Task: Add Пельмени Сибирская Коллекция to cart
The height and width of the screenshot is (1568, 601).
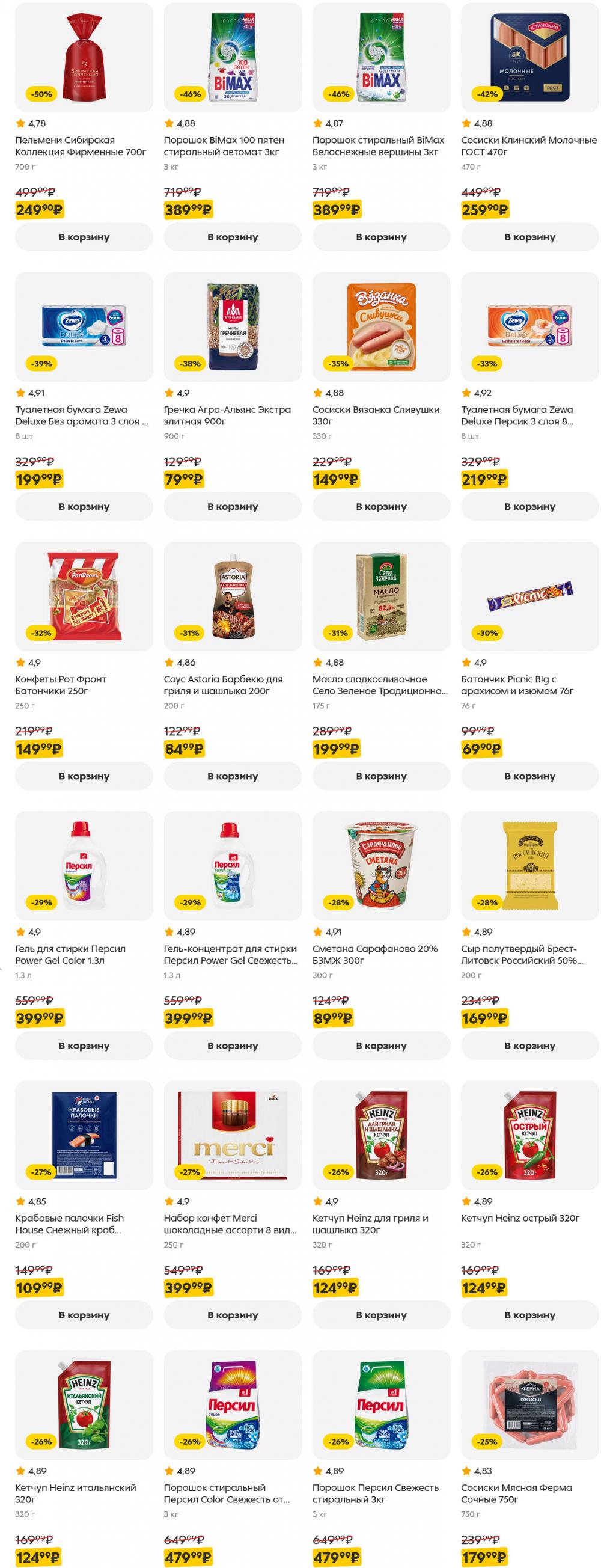Action: (x=84, y=237)
